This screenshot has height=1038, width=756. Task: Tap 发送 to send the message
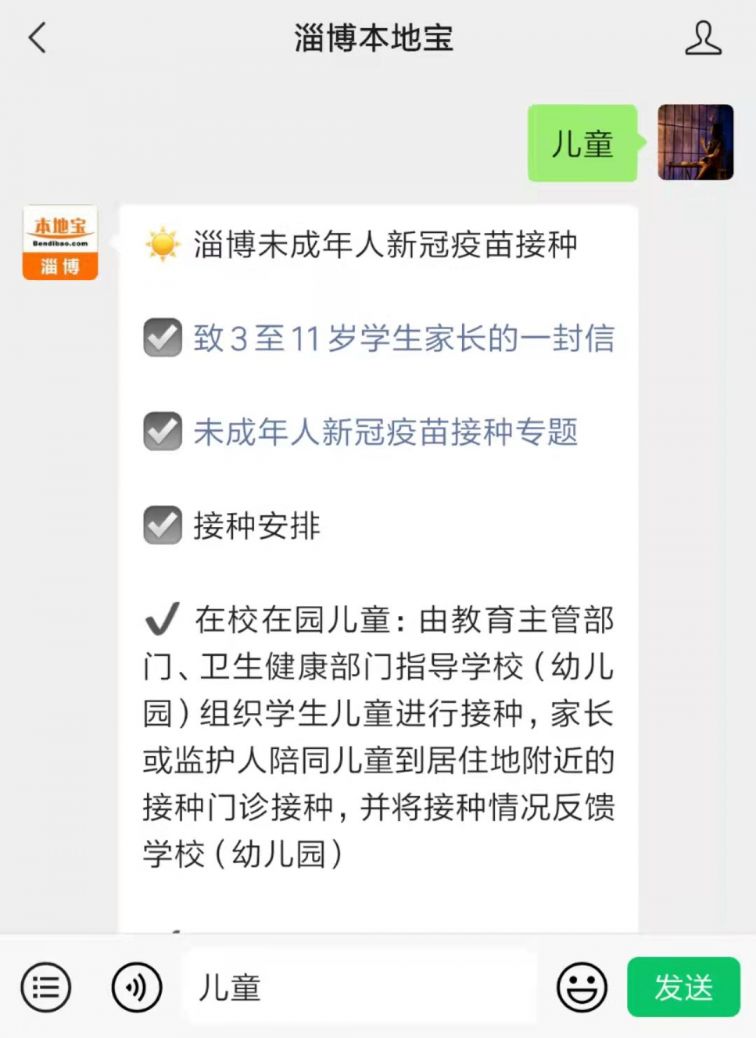click(x=684, y=988)
